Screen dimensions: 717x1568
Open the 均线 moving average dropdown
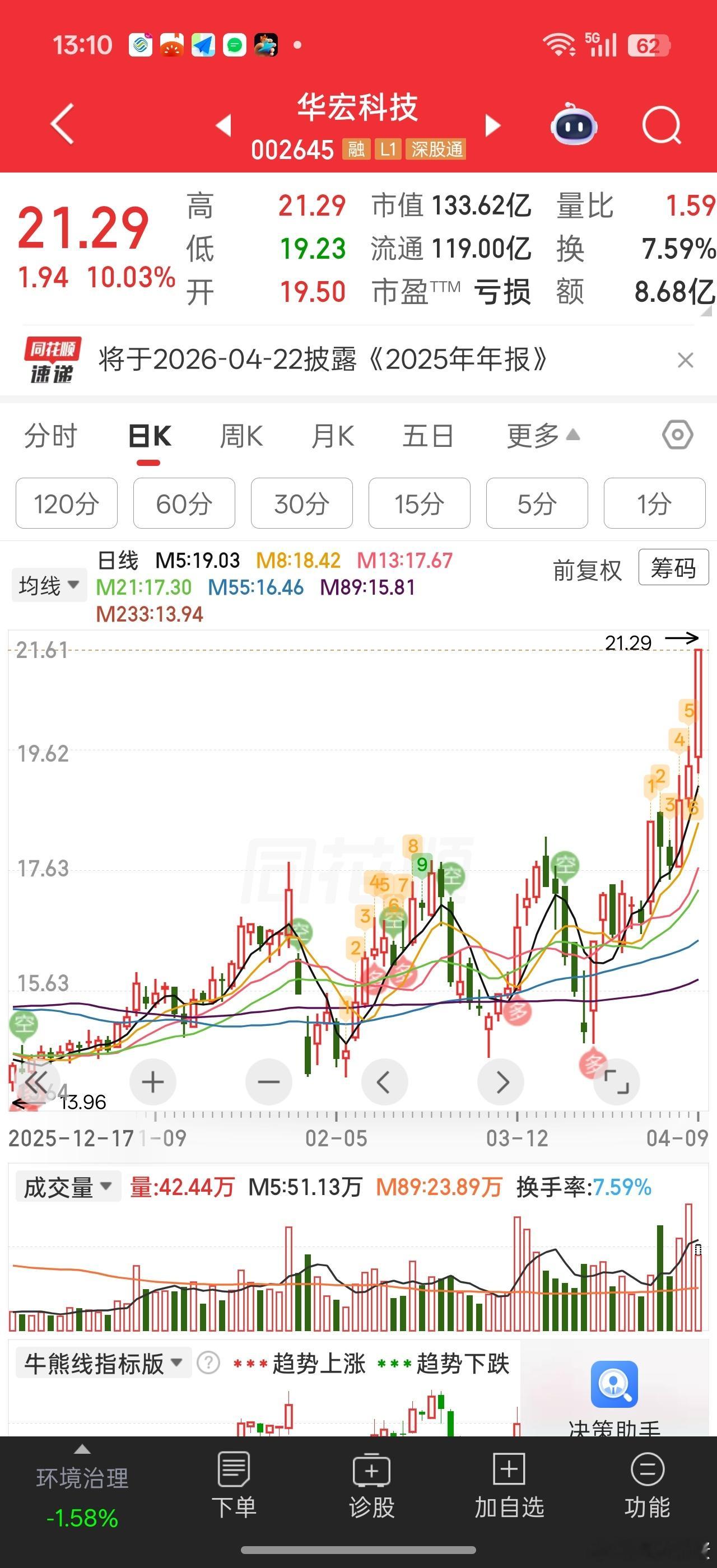[49, 584]
